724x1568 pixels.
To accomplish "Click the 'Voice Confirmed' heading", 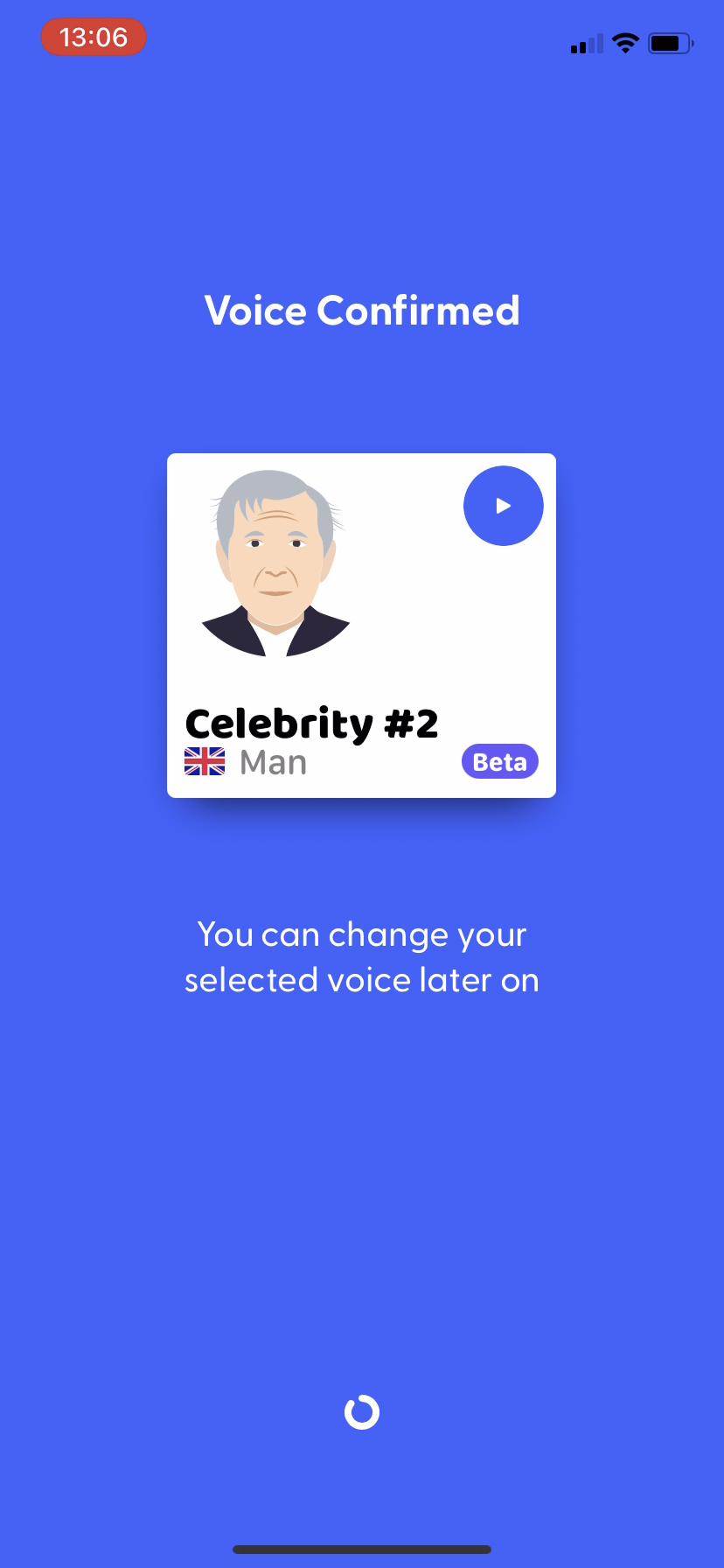I will point(361,311).
